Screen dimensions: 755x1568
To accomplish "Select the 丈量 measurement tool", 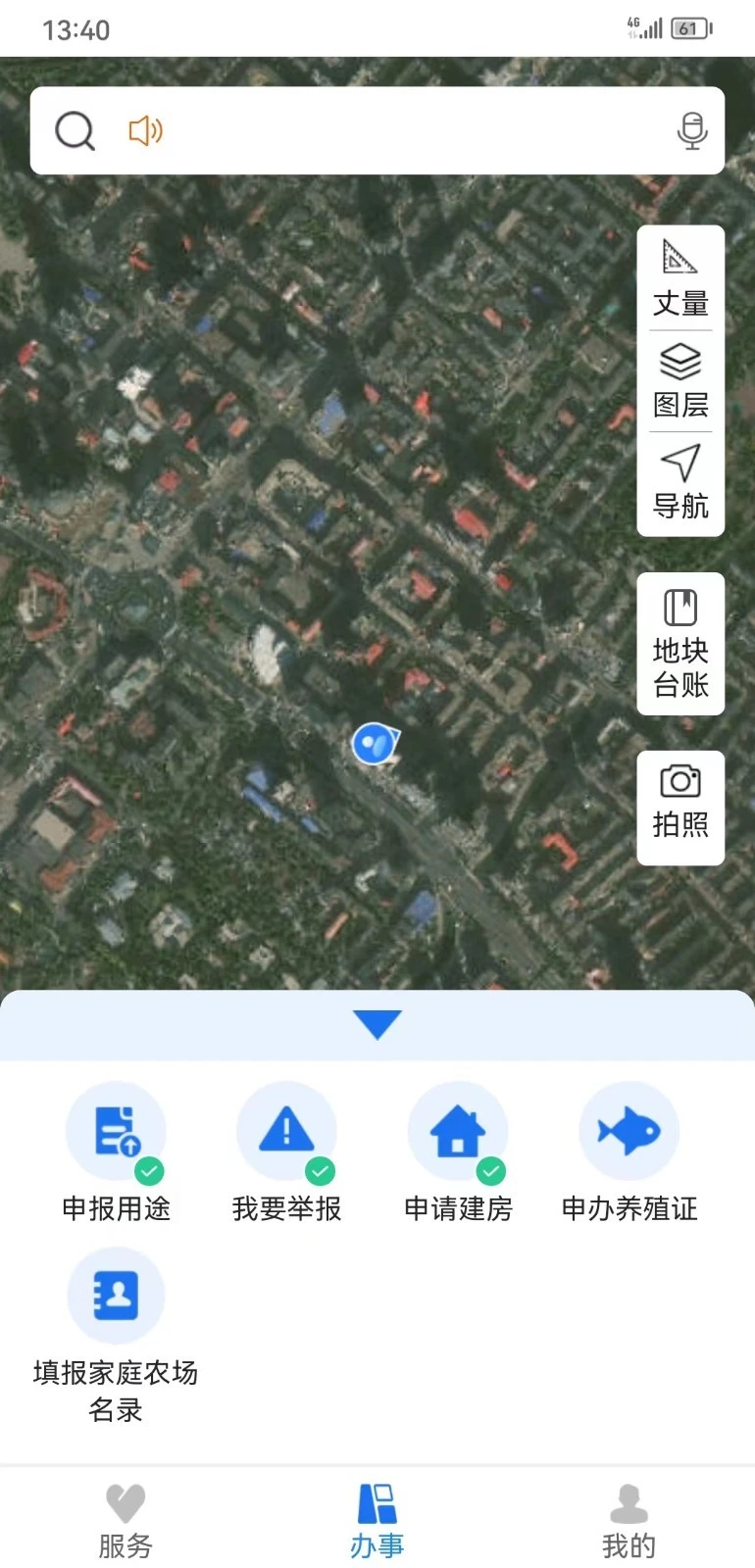I will point(680,277).
